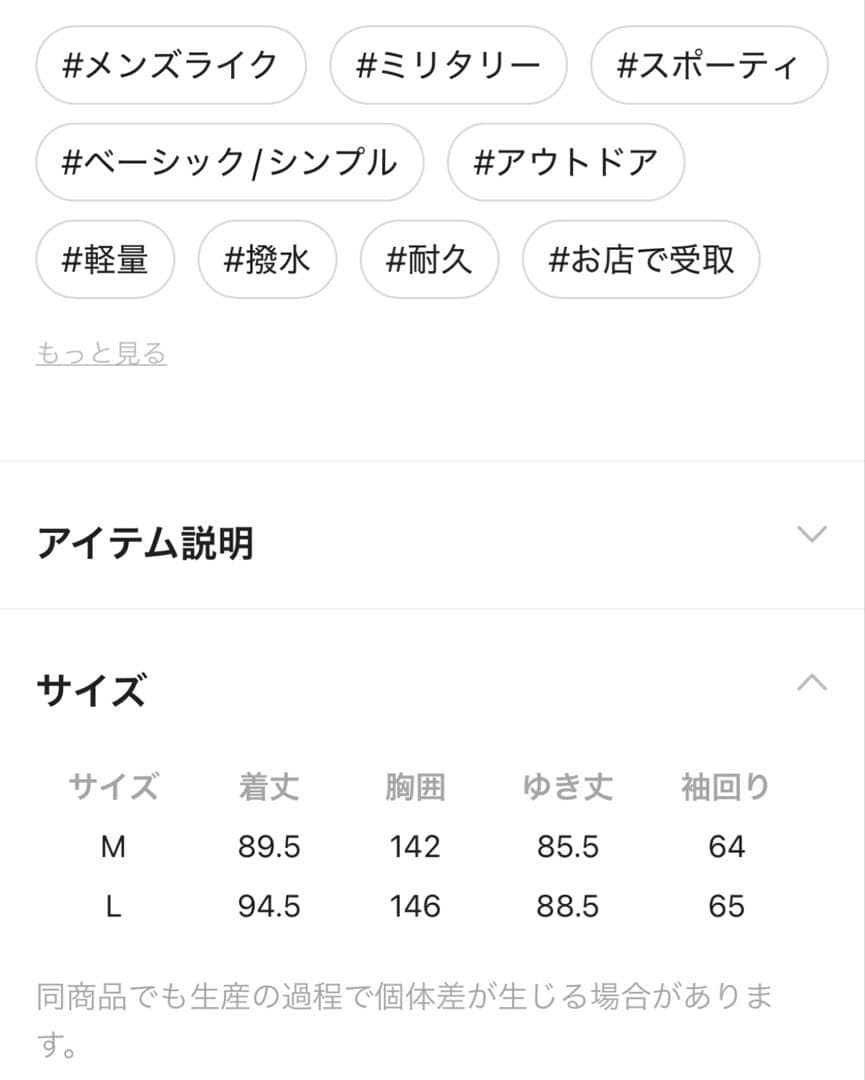The height and width of the screenshot is (1080, 865).
Task: Click the 着丈 column header
Action: (x=268, y=787)
